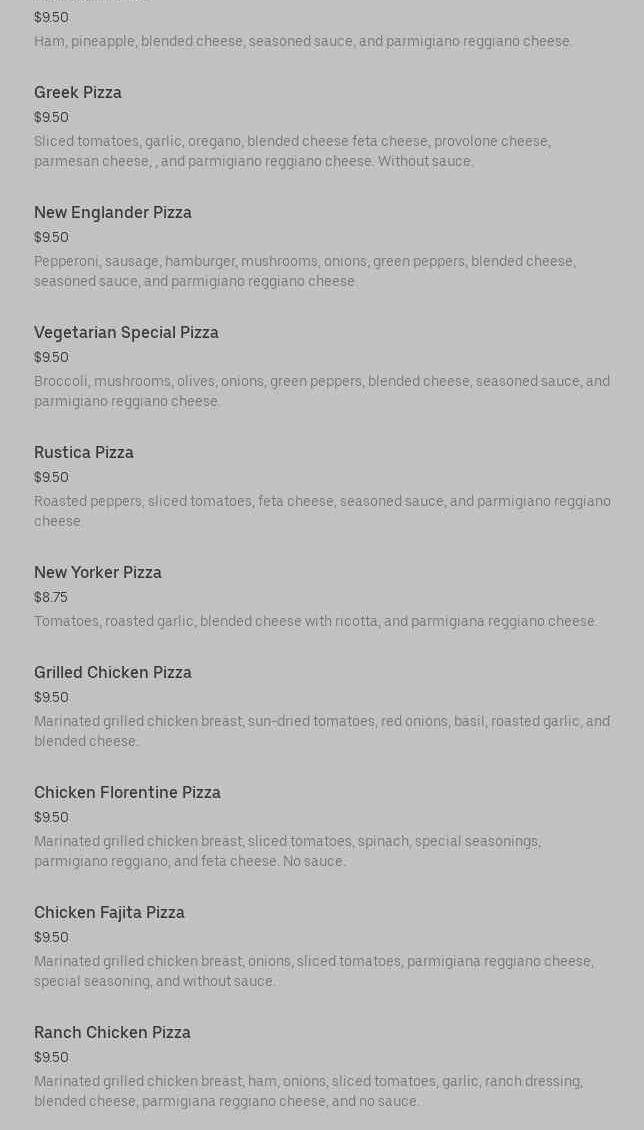Open the Greek Pizza item

tap(78, 93)
